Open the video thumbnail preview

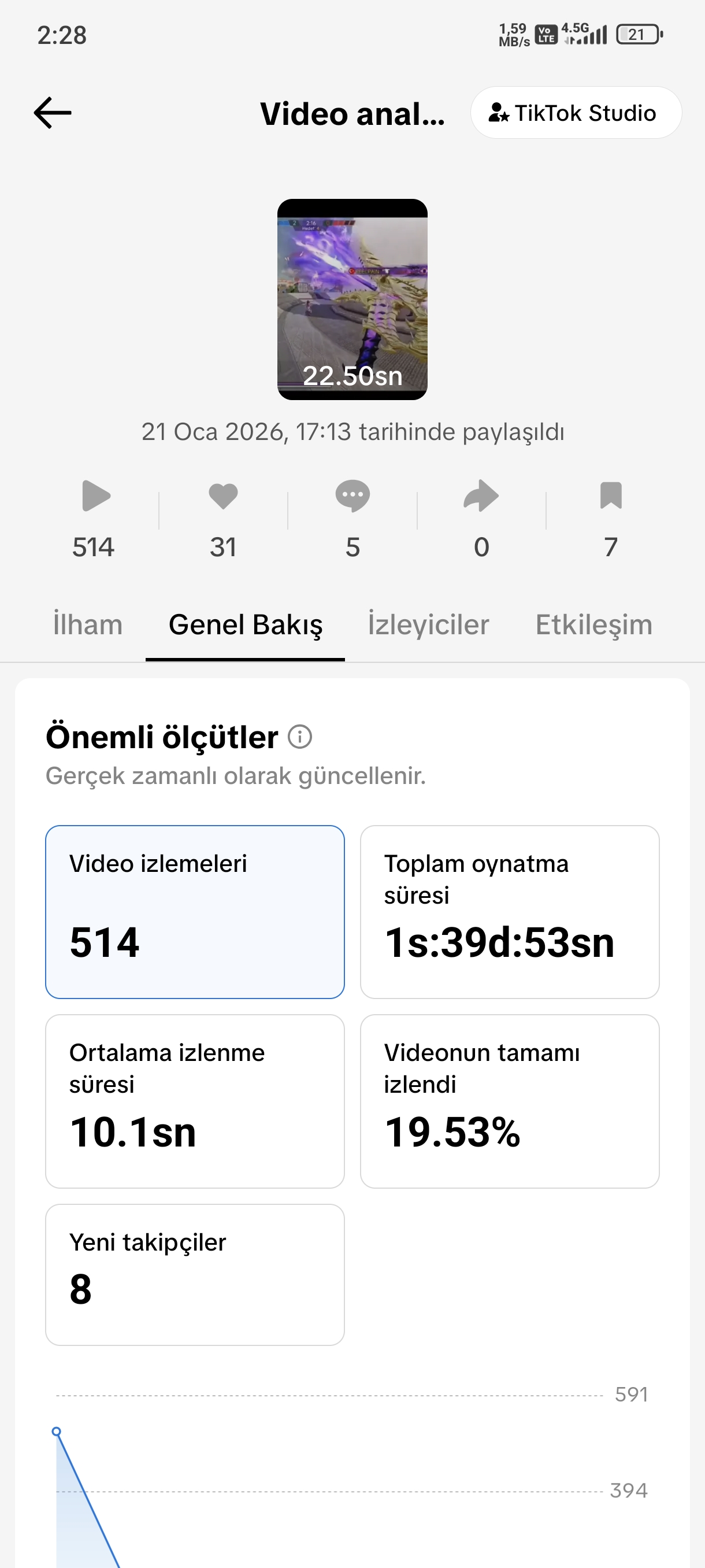pyautogui.click(x=352, y=299)
